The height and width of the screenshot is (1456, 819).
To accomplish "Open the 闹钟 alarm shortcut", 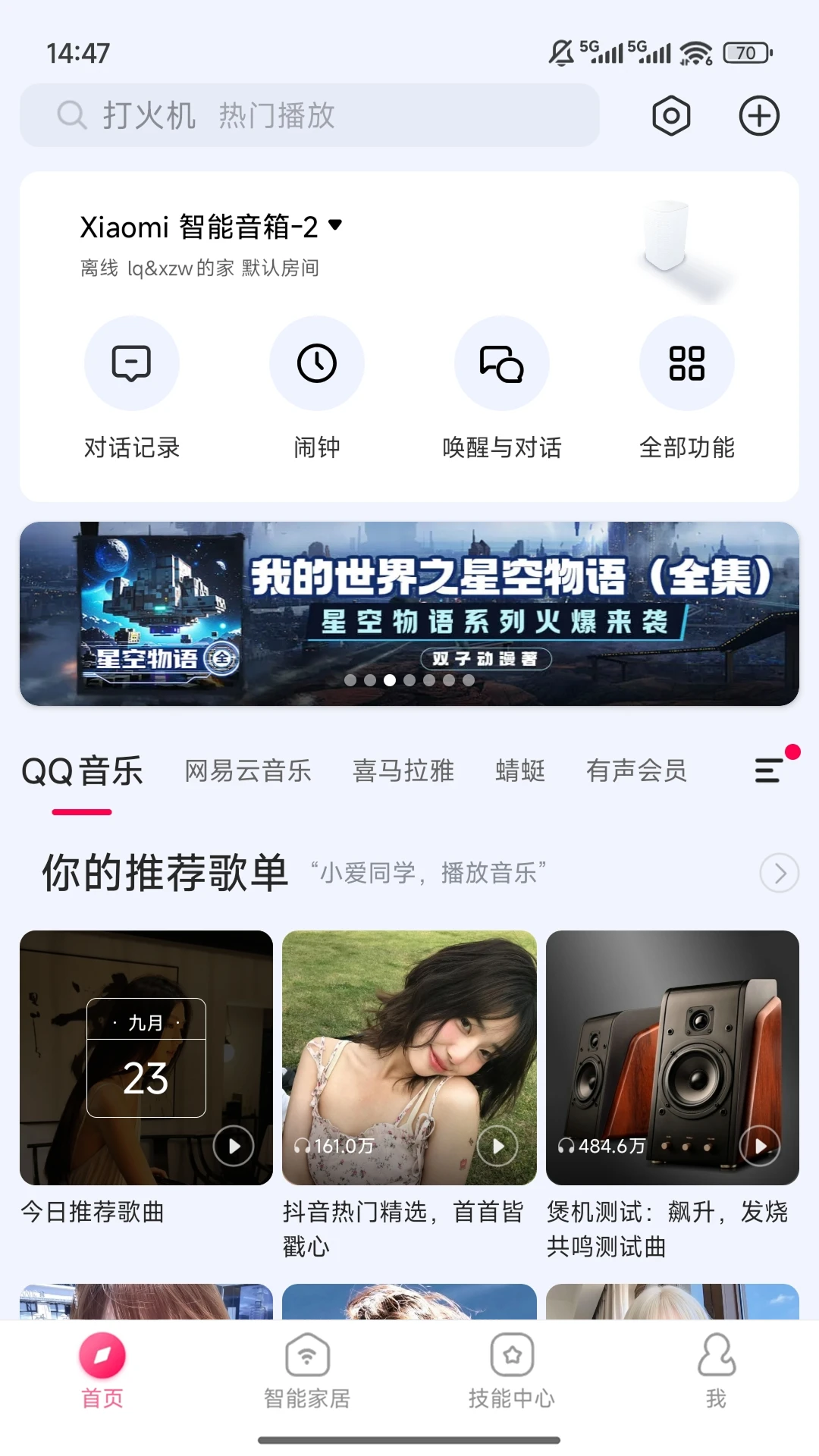I will click(317, 364).
